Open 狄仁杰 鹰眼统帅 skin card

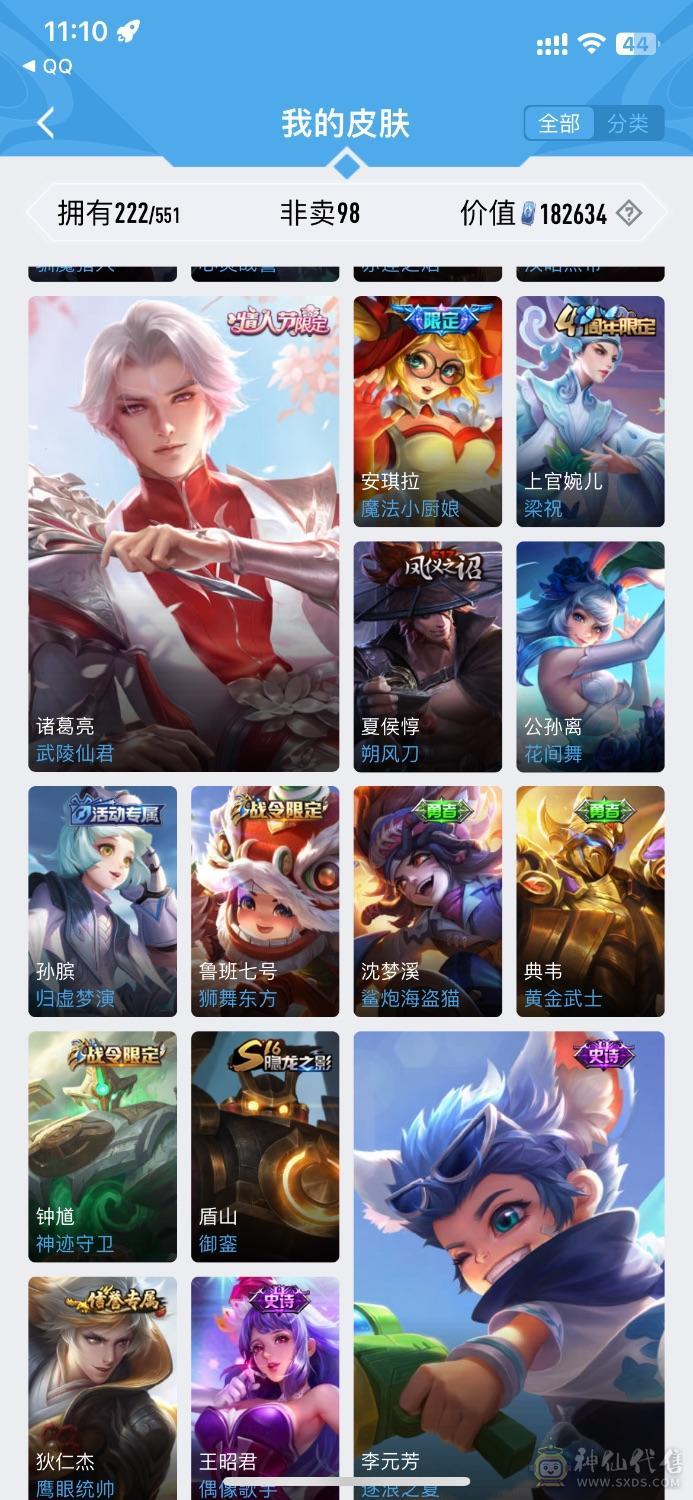102,1385
